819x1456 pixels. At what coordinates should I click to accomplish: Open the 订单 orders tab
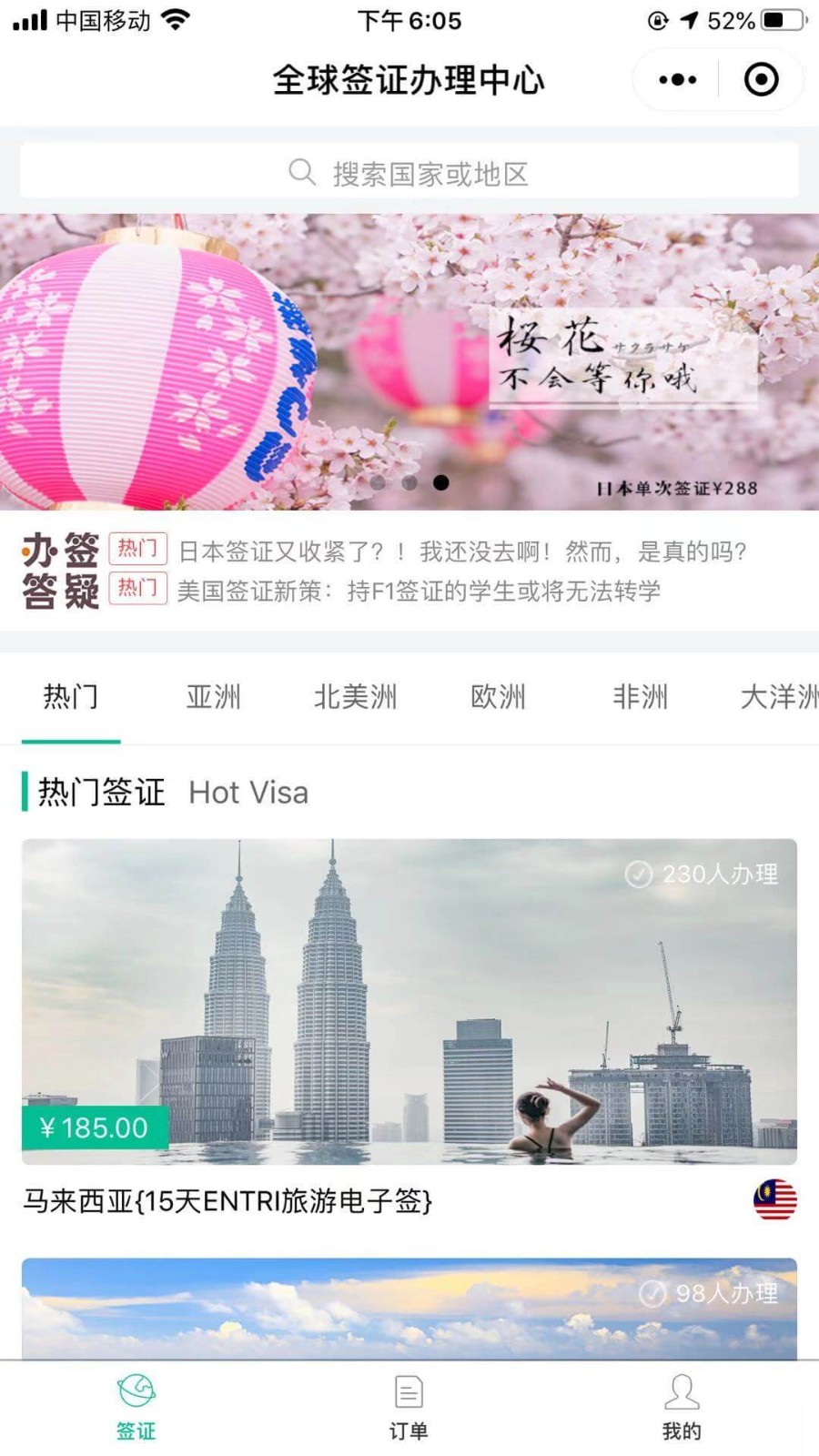[409, 1407]
